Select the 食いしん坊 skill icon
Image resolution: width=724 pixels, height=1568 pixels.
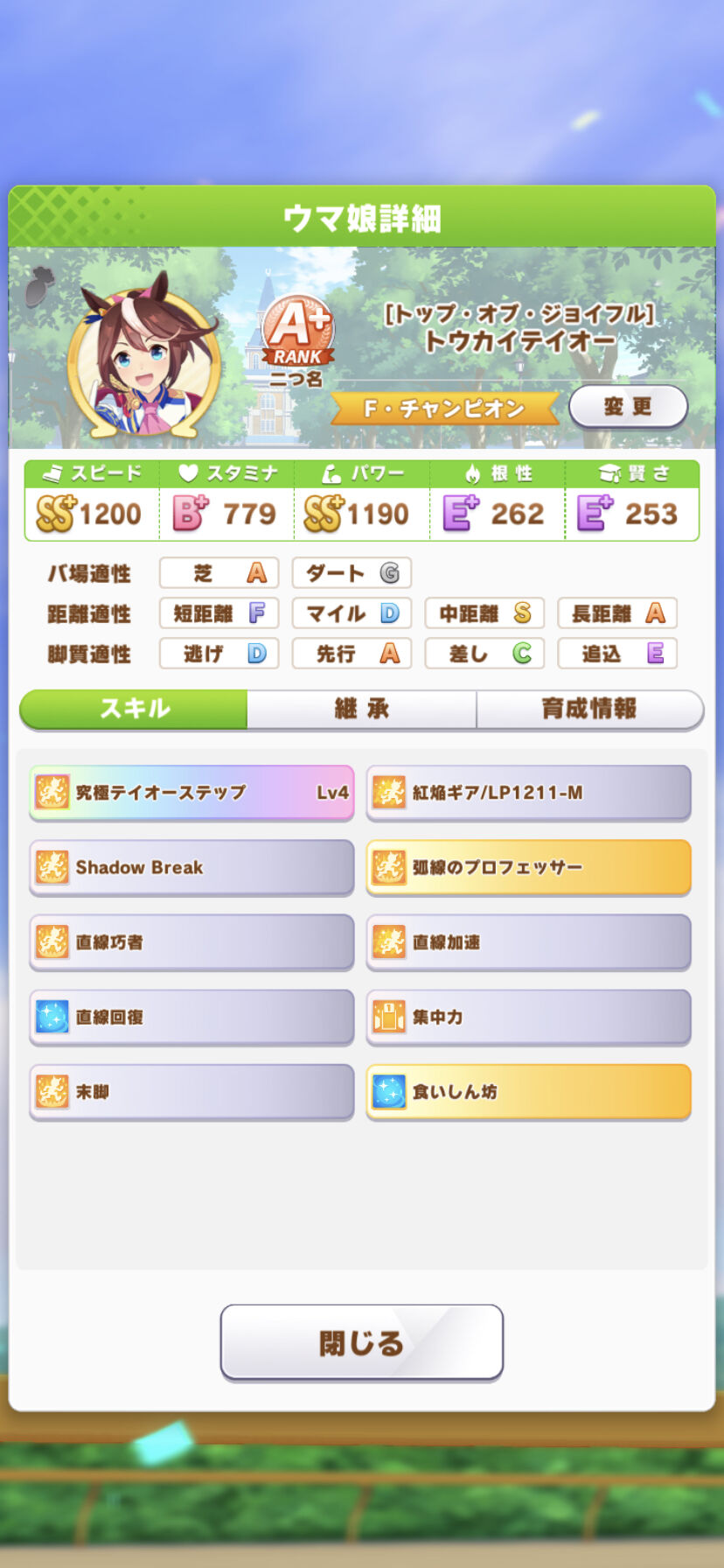[x=392, y=1091]
